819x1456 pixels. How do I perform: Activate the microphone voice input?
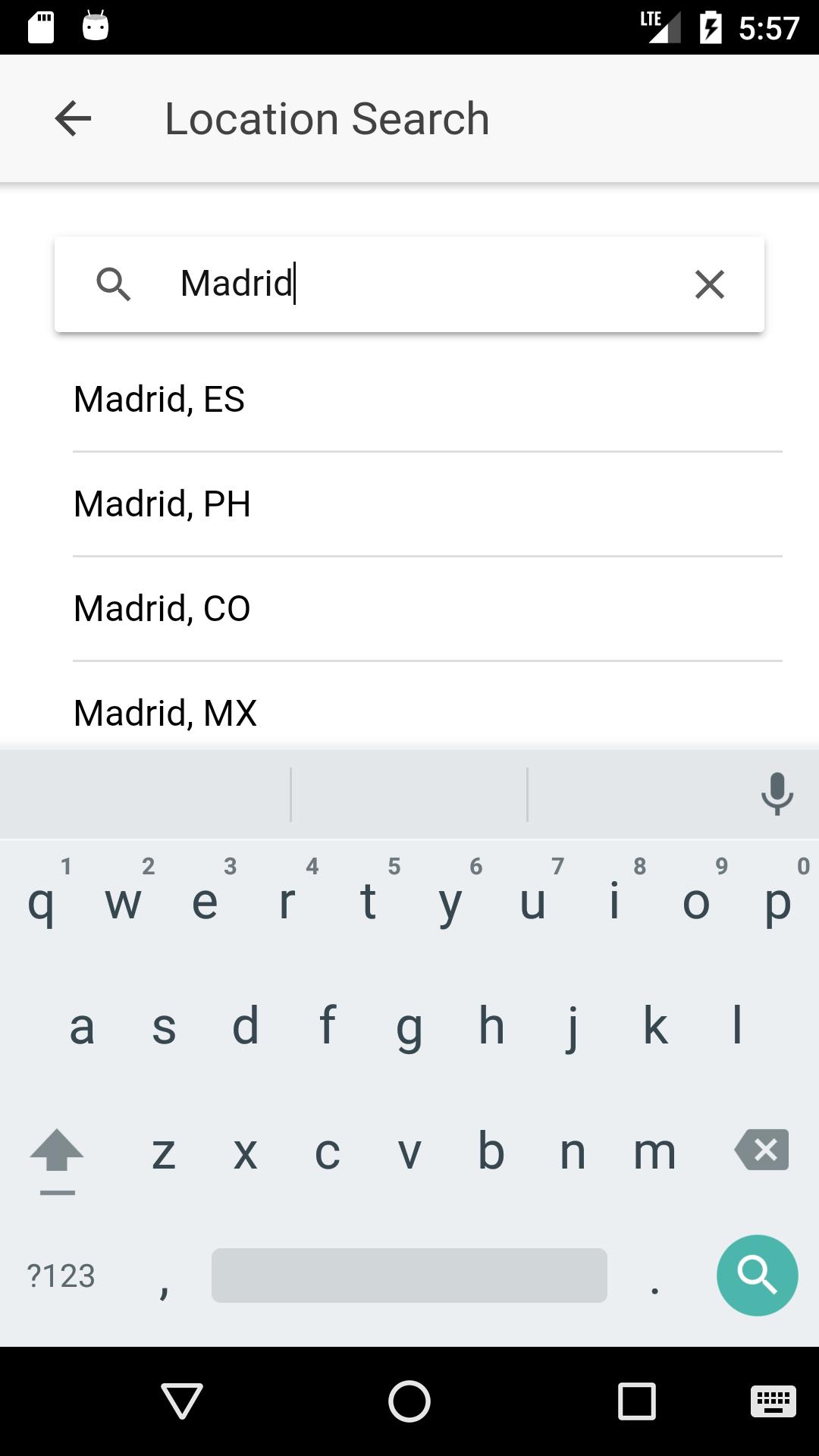coord(777,793)
